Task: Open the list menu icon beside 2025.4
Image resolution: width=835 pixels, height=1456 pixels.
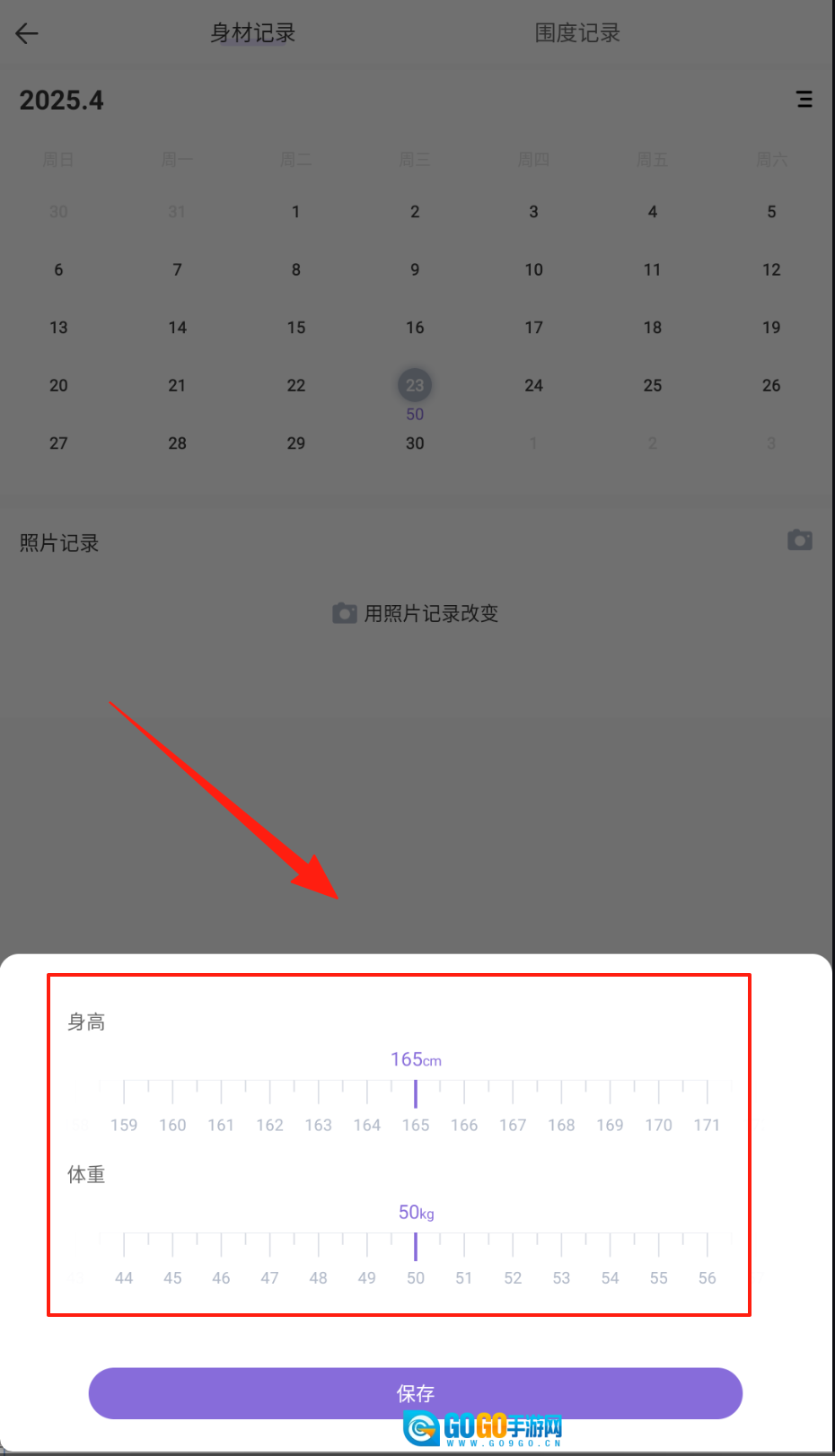Action: (804, 100)
